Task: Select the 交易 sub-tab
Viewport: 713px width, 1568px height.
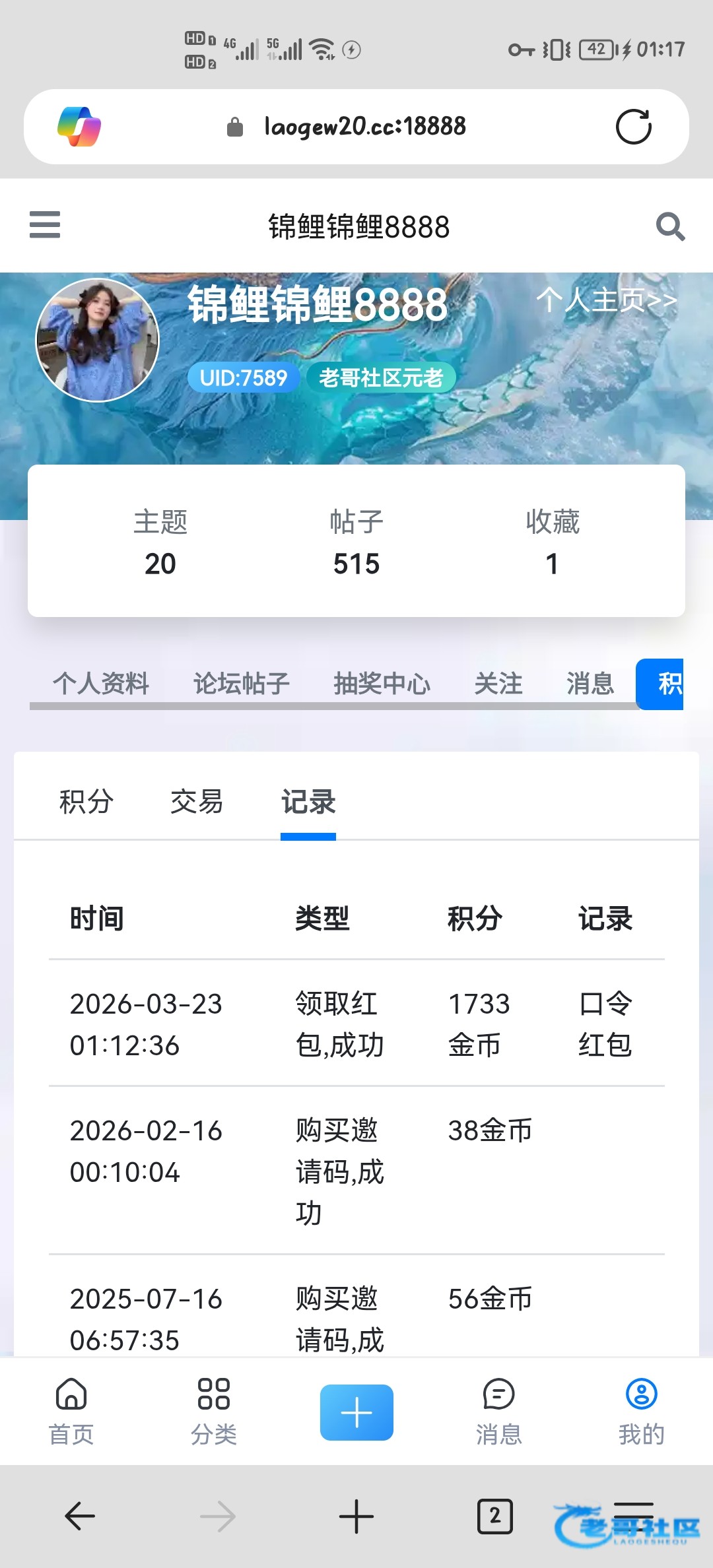Action: (x=197, y=802)
